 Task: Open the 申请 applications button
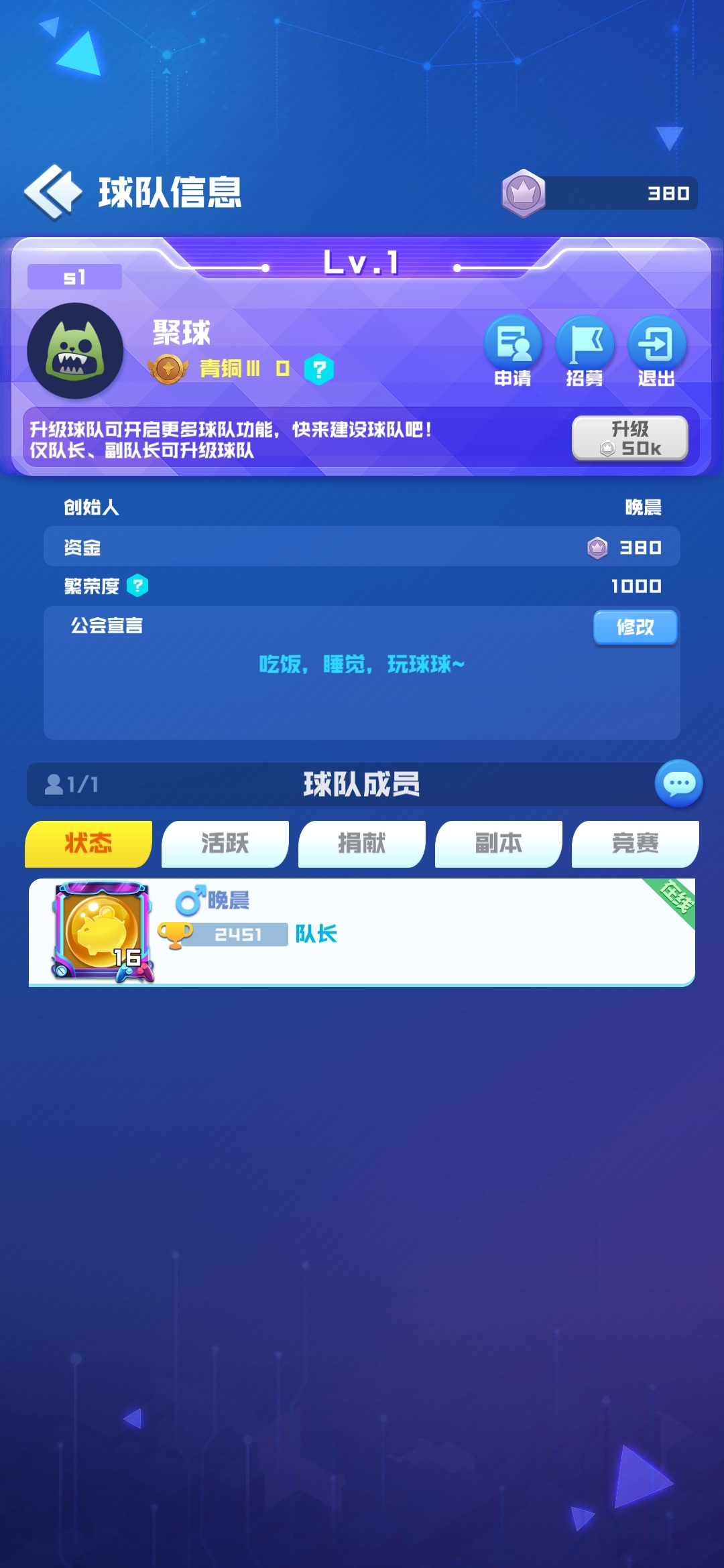(x=513, y=350)
